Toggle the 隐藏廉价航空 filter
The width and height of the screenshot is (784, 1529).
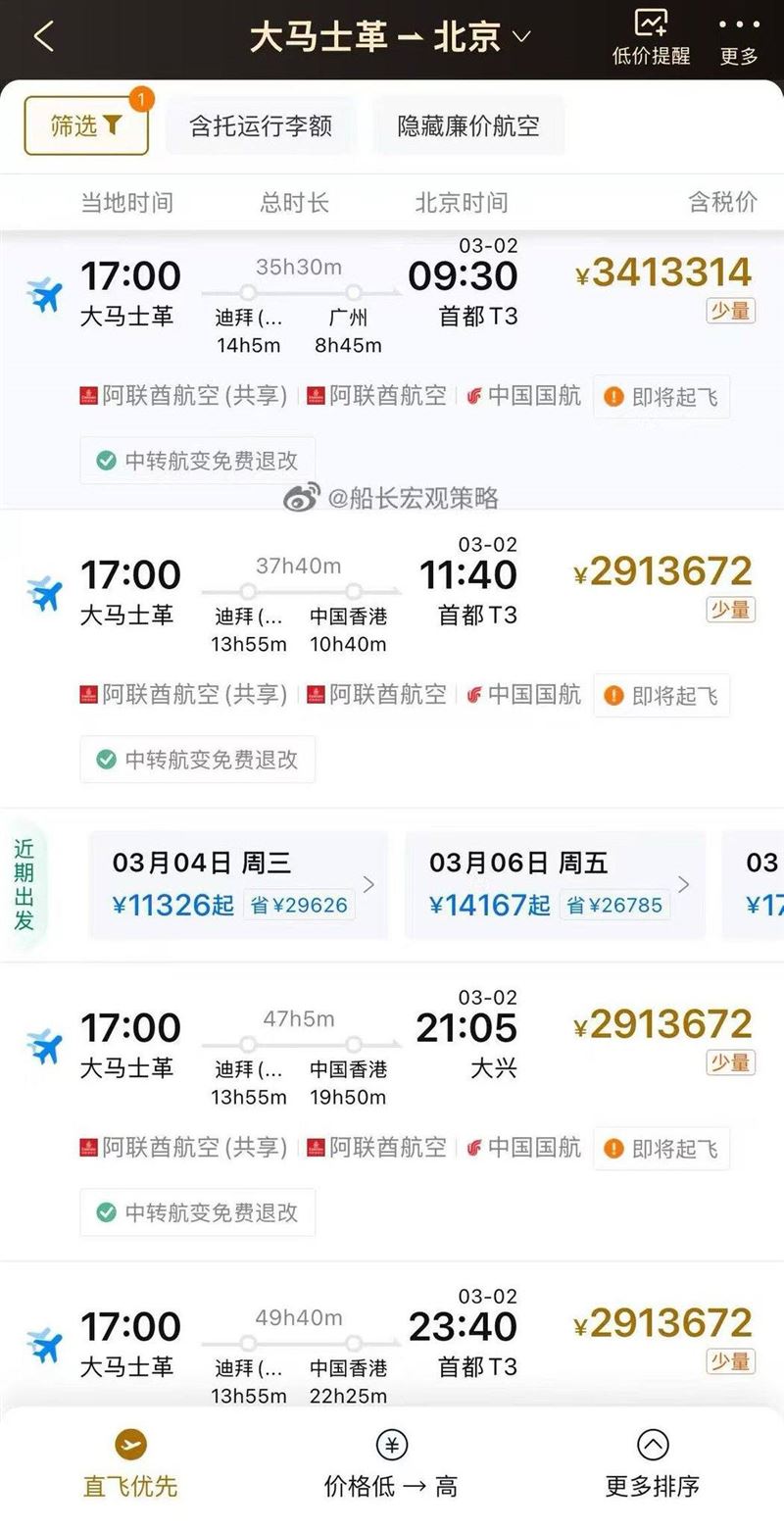tap(468, 125)
